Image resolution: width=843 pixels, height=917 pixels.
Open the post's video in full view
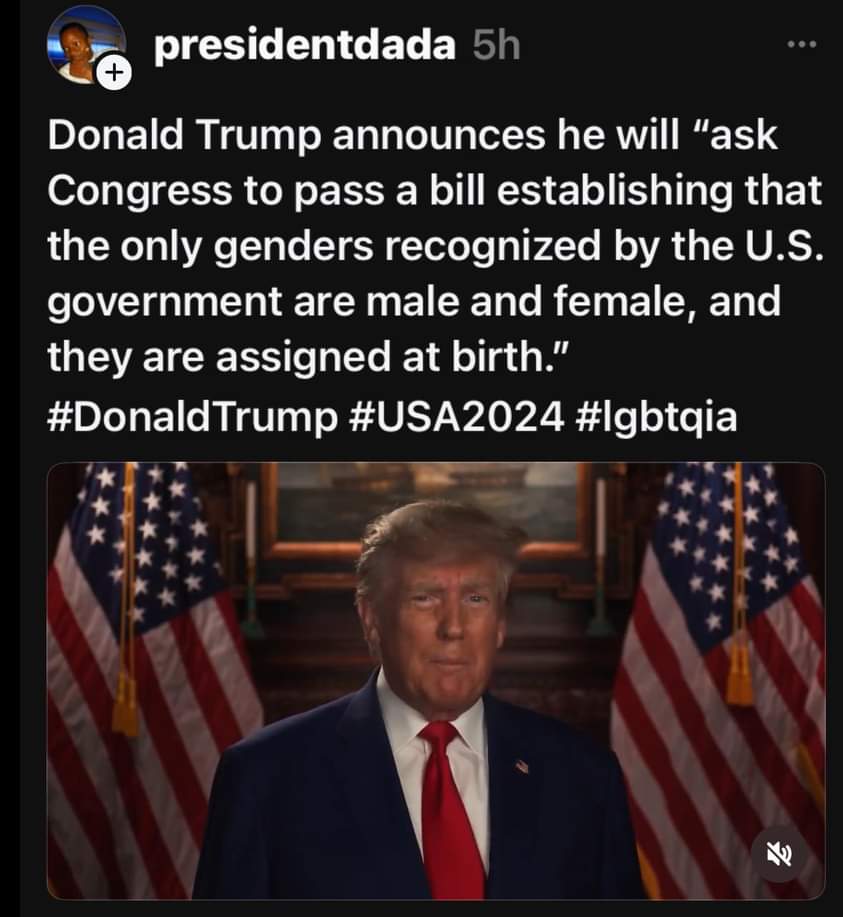tap(435, 680)
